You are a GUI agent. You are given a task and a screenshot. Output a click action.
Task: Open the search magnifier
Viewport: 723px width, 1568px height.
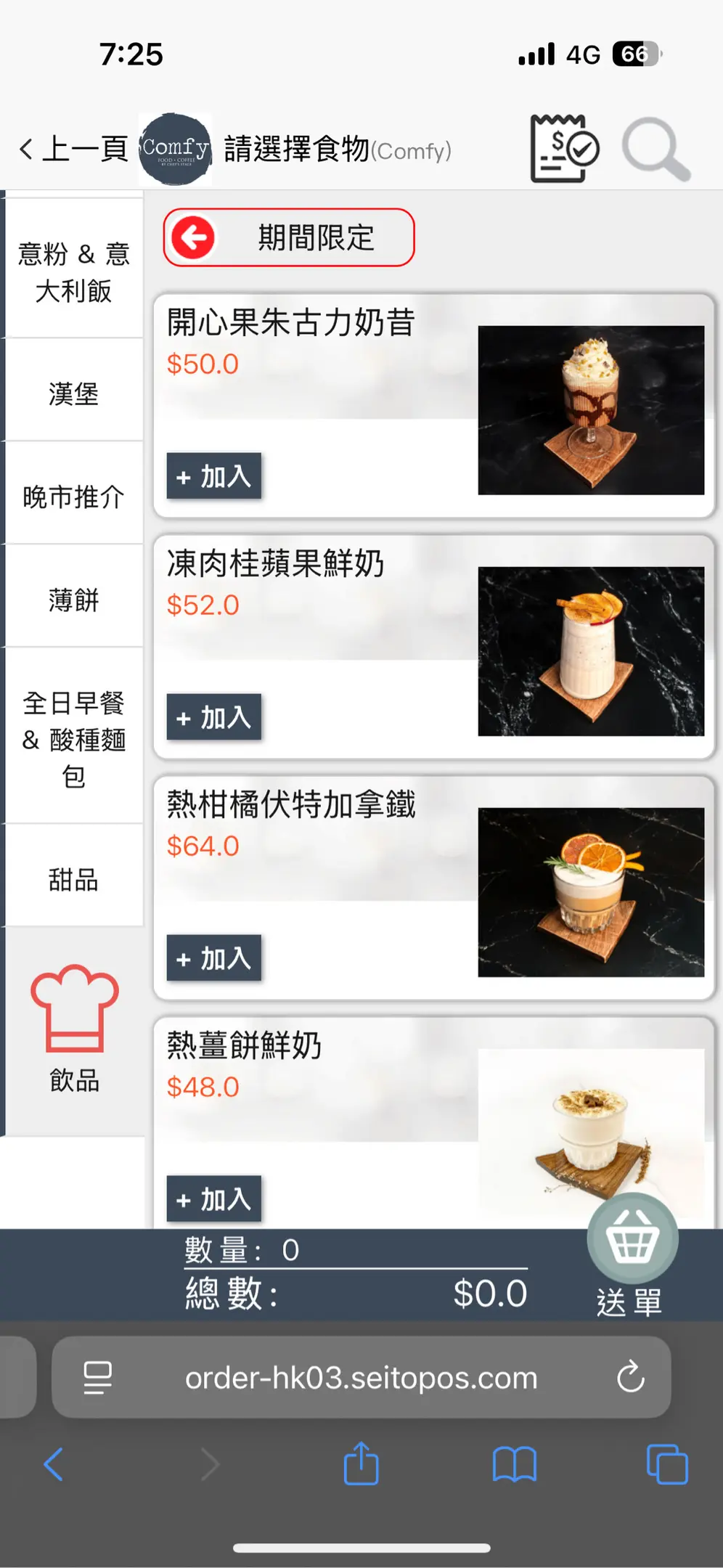[655, 149]
